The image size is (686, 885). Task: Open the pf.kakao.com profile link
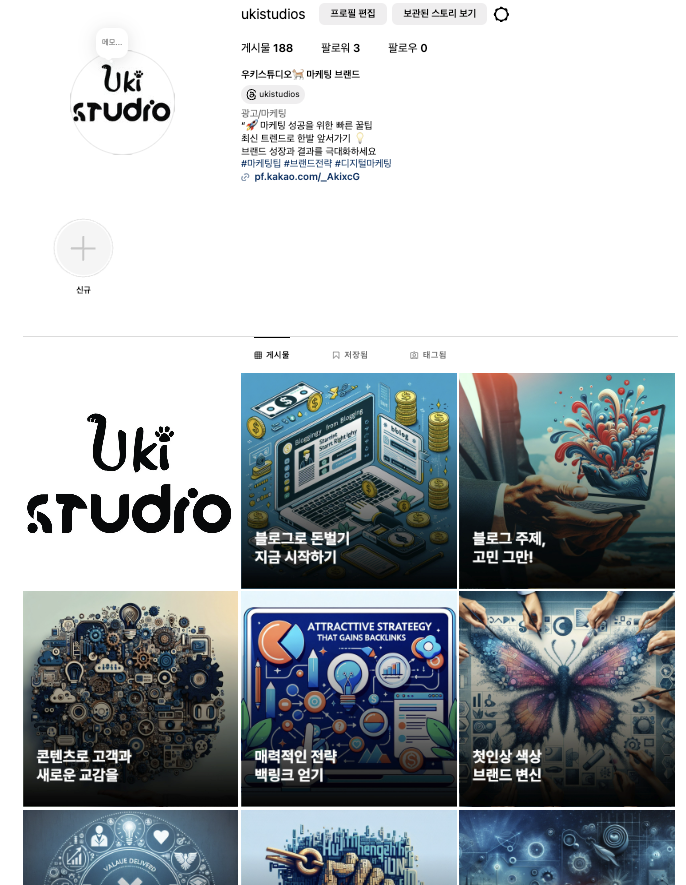299,177
